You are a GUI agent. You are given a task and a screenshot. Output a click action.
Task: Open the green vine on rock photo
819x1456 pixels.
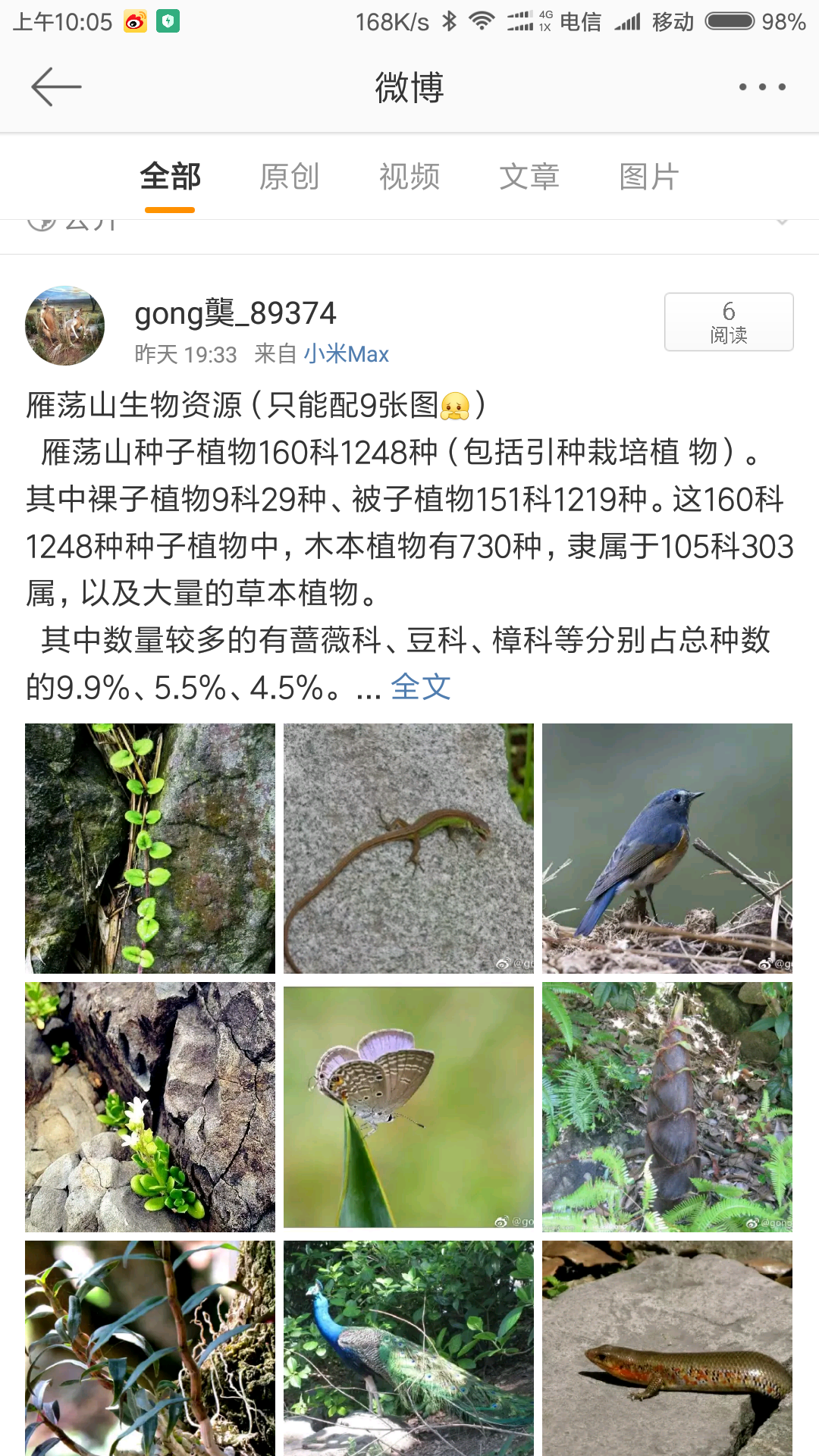(150, 849)
